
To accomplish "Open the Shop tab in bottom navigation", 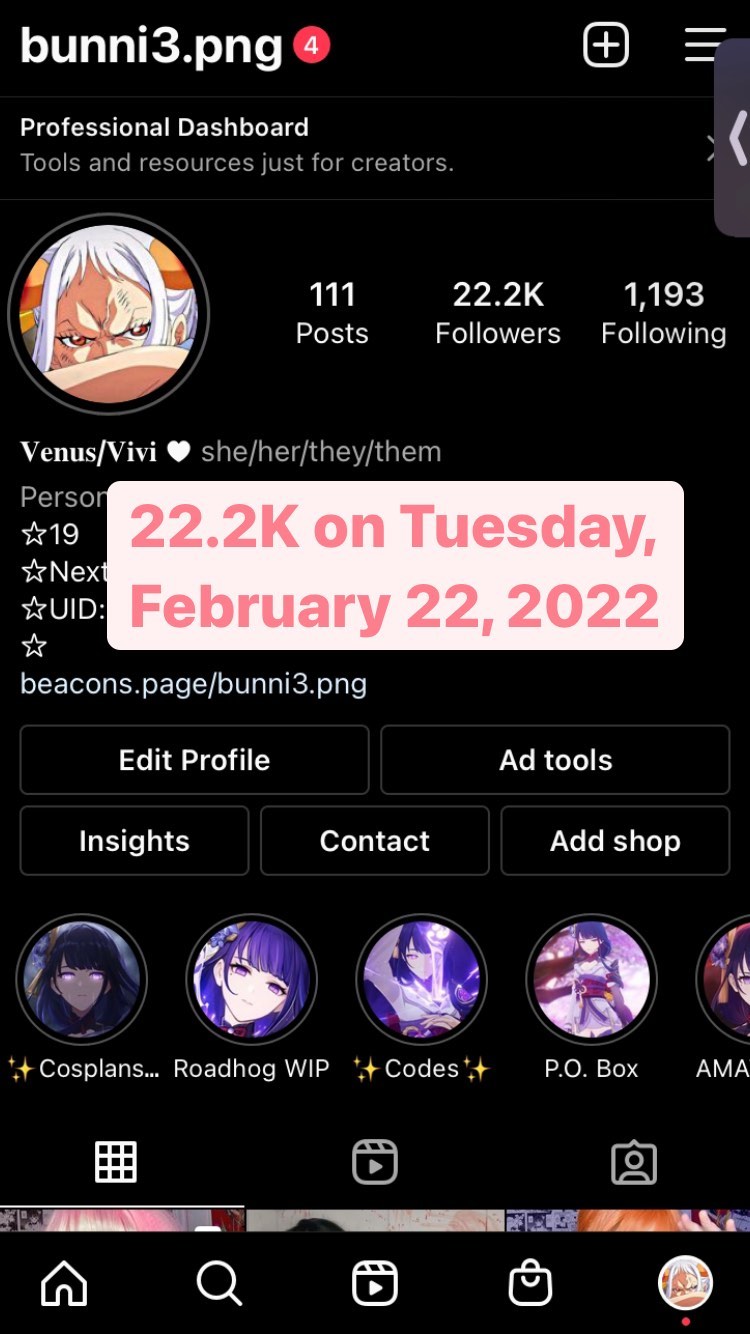I will point(530,1282).
